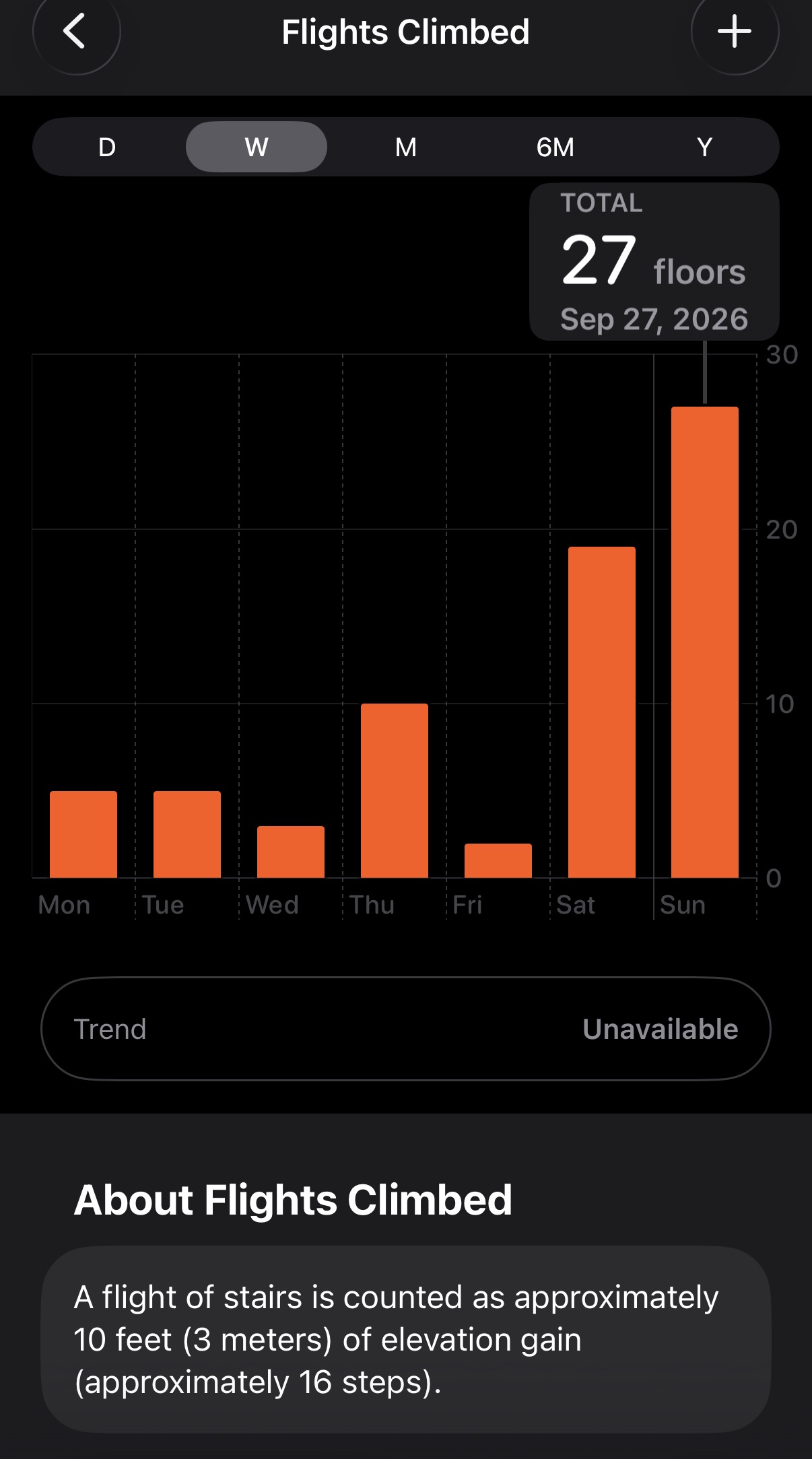Select the W week view
Image resolution: width=812 pixels, height=1459 pixels.
coord(257,147)
